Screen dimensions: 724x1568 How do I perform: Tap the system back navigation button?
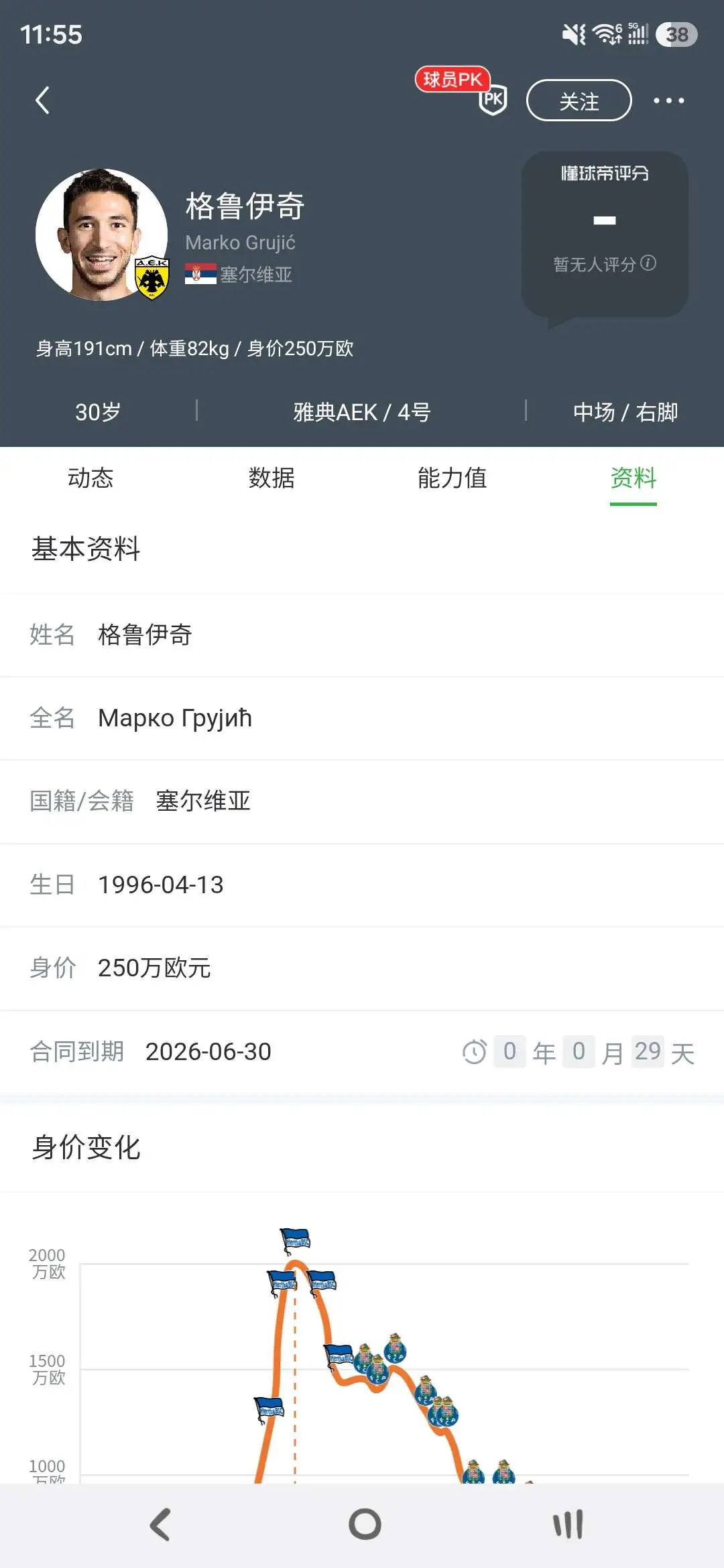tap(160, 1525)
